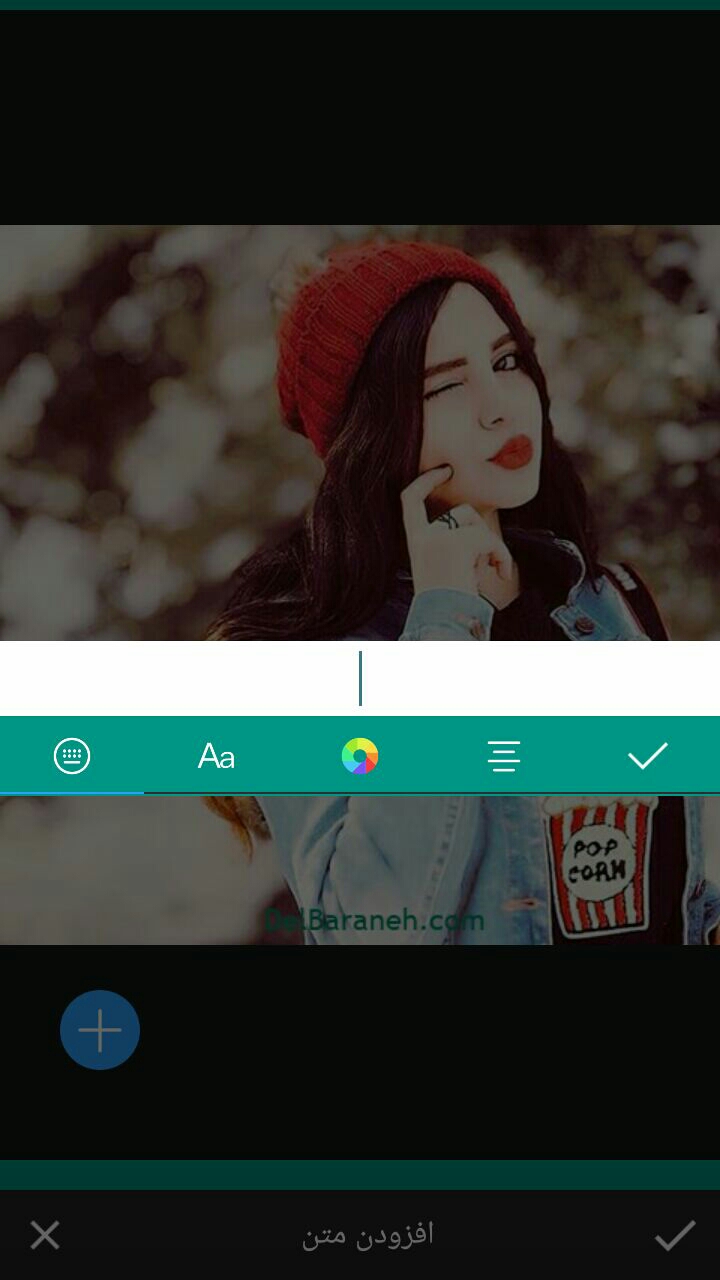The height and width of the screenshot is (1280, 720).
Task: Open the font style options
Action: [x=216, y=756]
